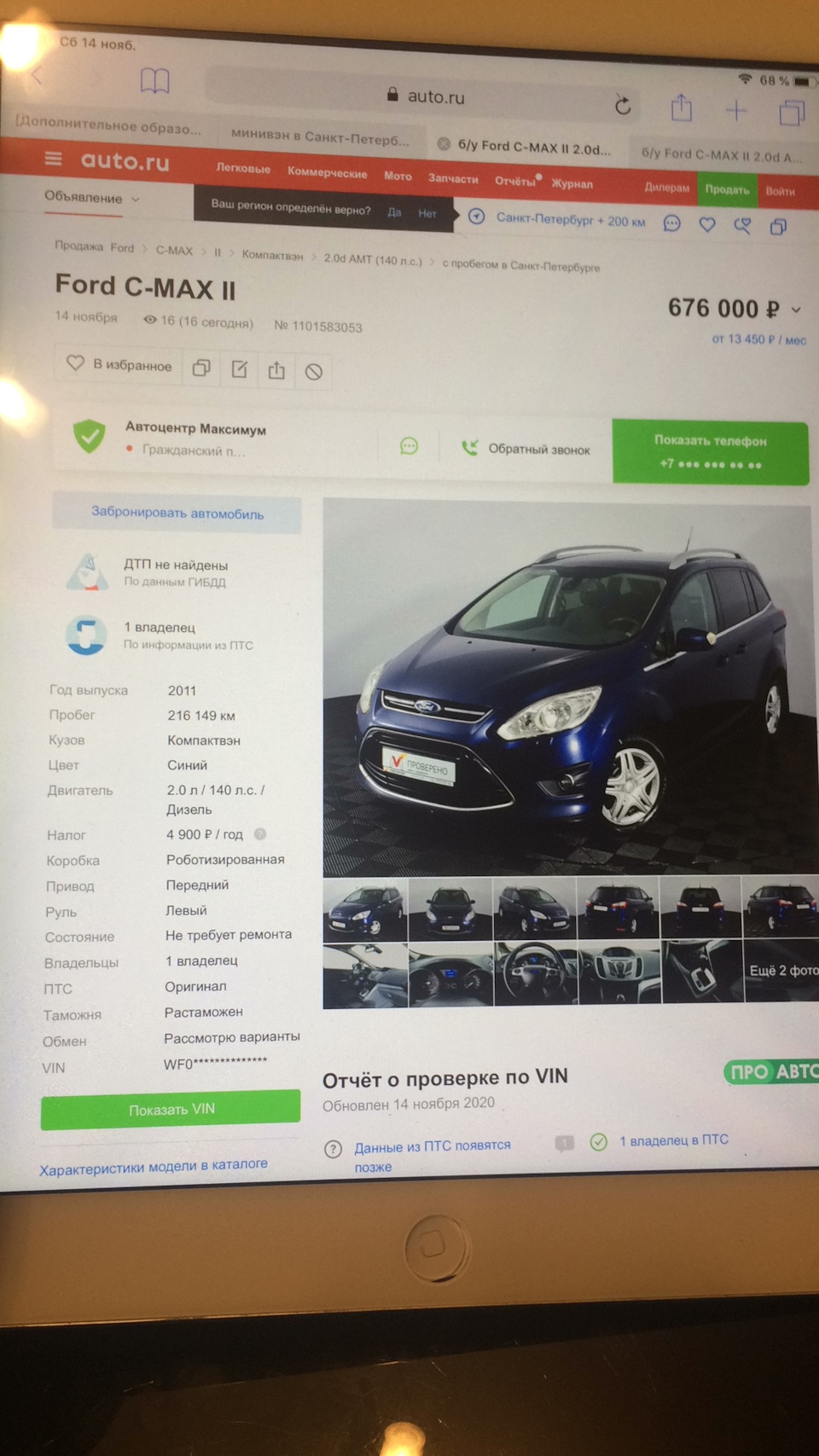Expand the price dropdown next to 676 000 ₽

pyautogui.click(x=796, y=310)
